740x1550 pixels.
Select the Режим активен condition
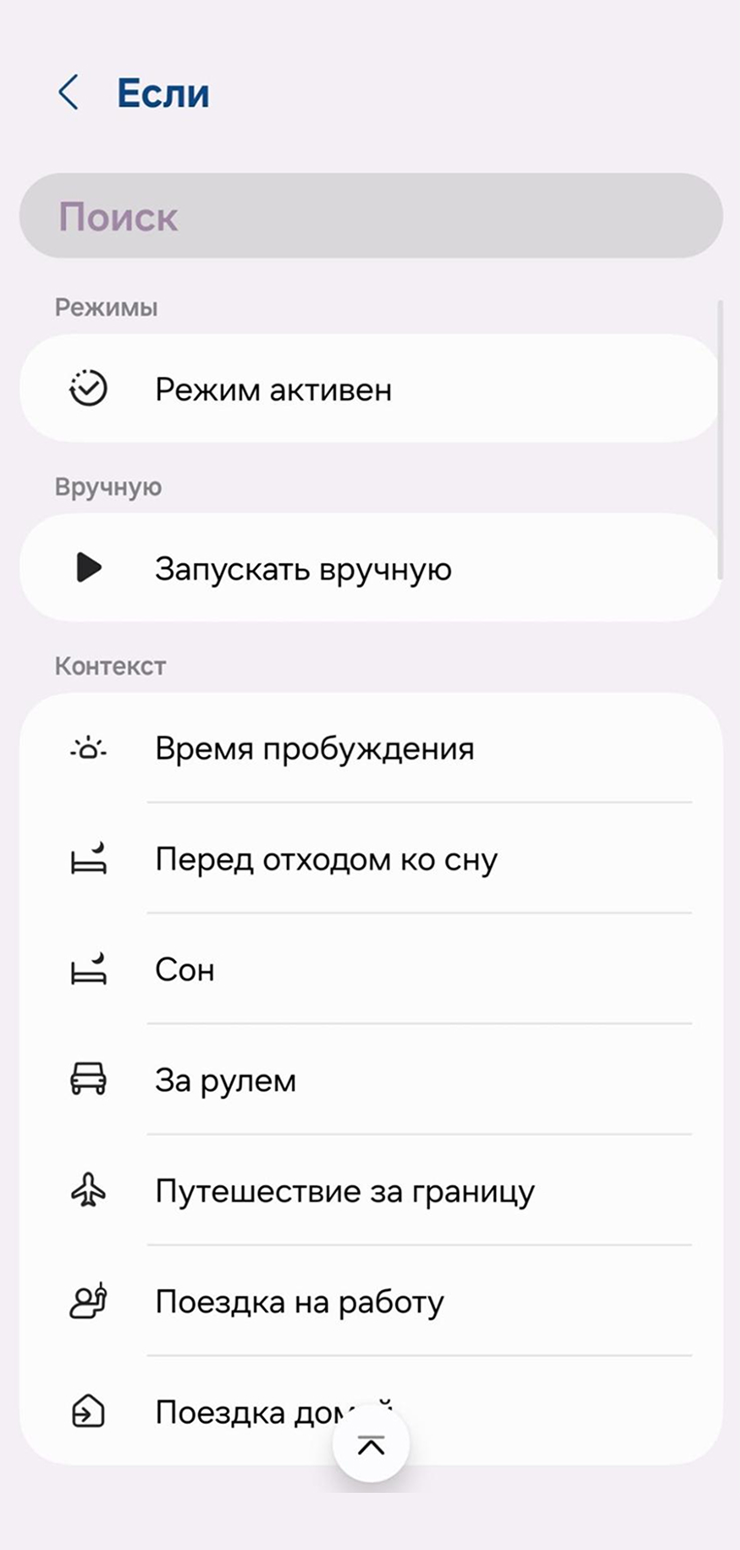point(370,389)
